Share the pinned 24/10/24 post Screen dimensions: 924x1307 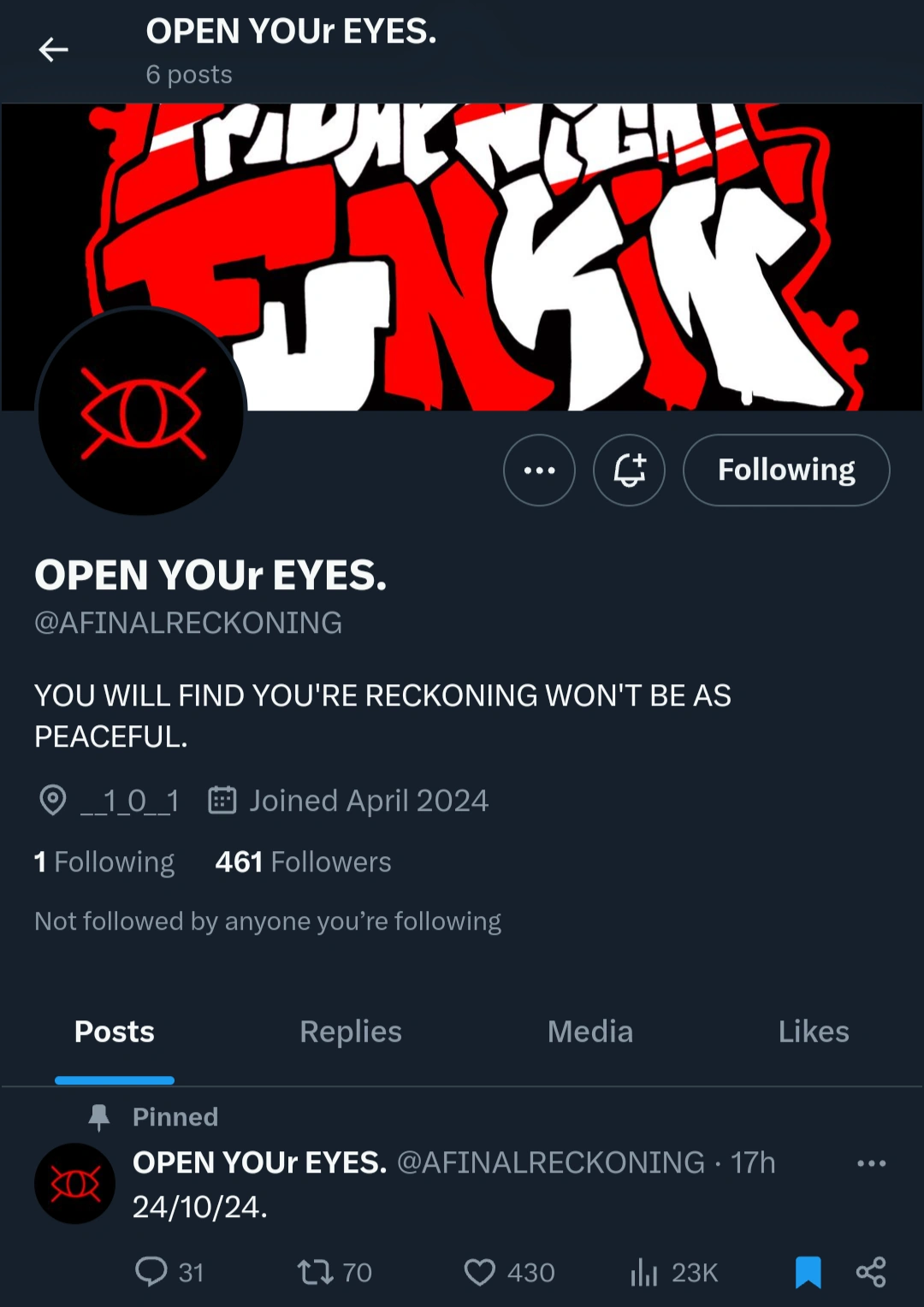click(871, 1272)
